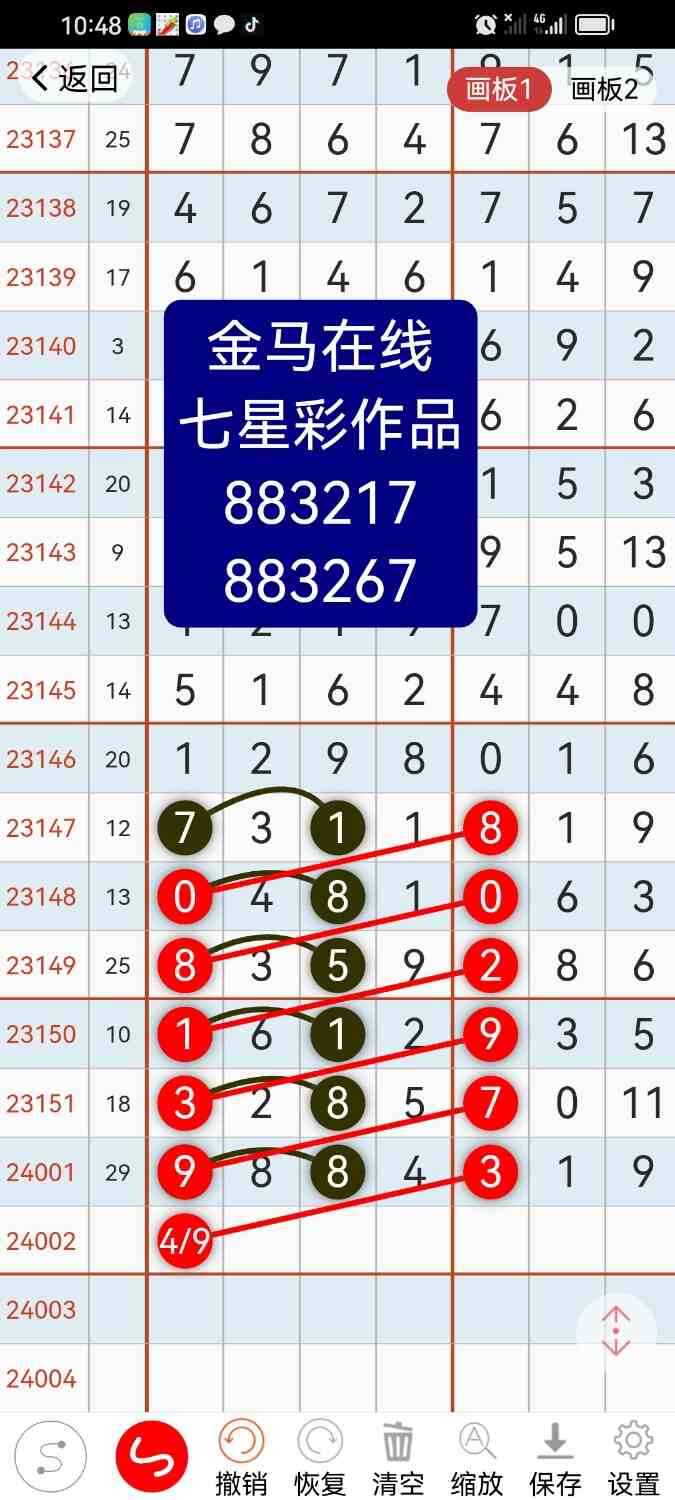675x1500 pixels.
Task: Tap the floating up-down arrows button
Action: (616, 1331)
